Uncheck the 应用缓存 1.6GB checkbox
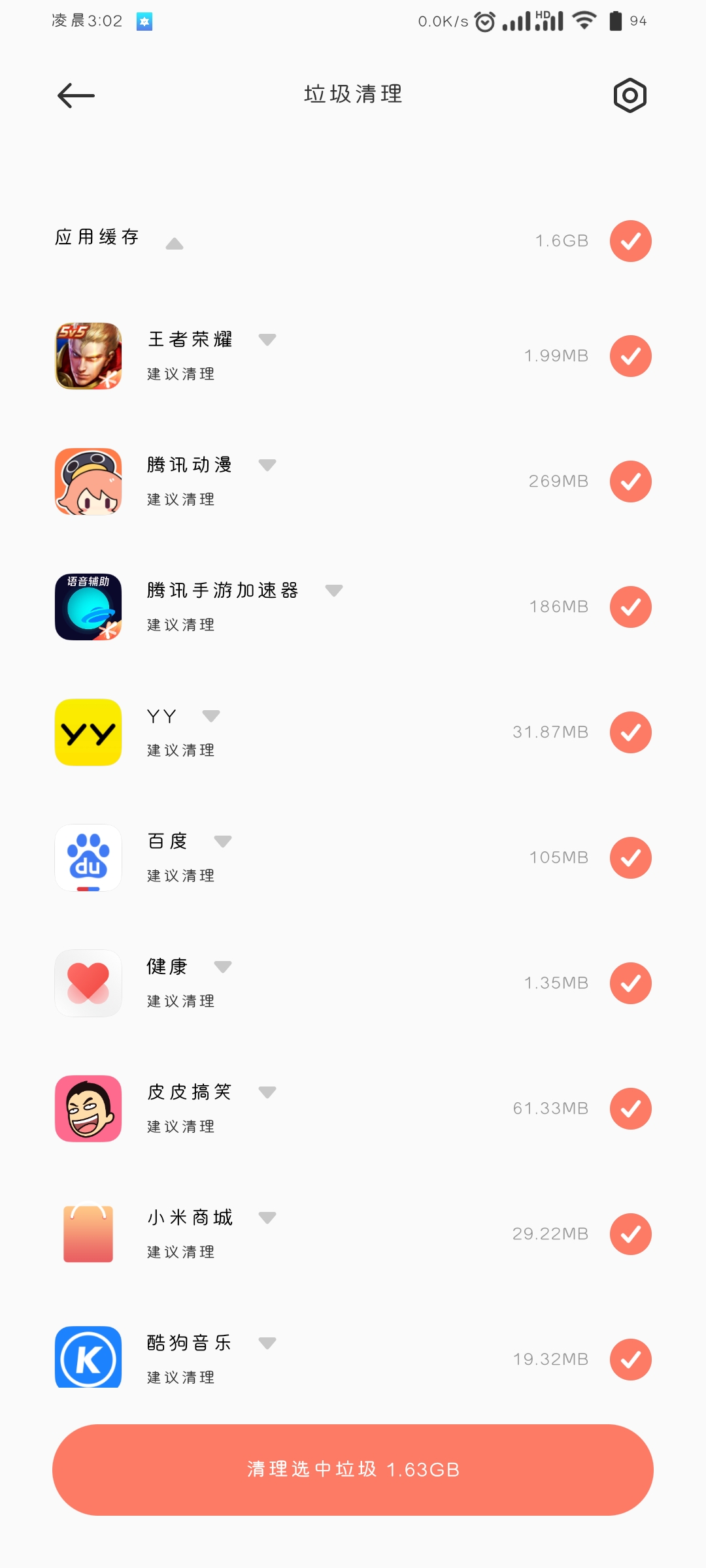The width and height of the screenshot is (706, 1568). [x=630, y=241]
